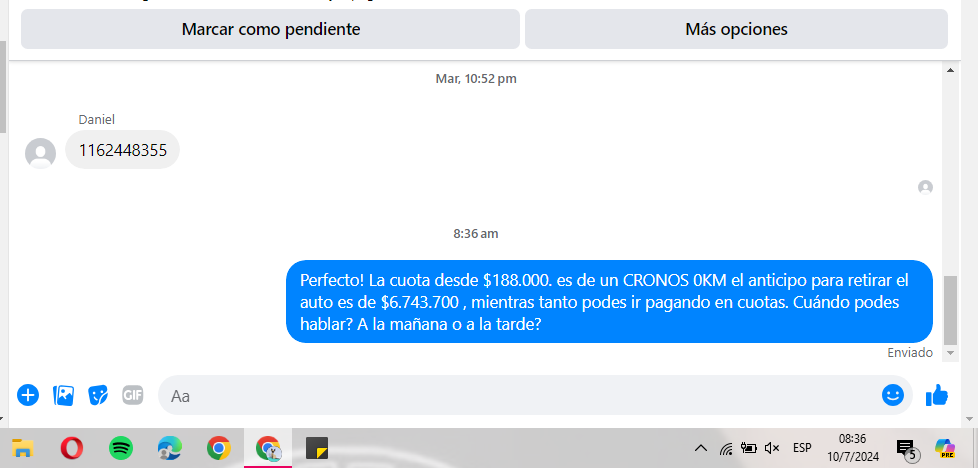The image size is (978, 468).
Task: Open Daniel's profile picture
Action: click(40, 153)
